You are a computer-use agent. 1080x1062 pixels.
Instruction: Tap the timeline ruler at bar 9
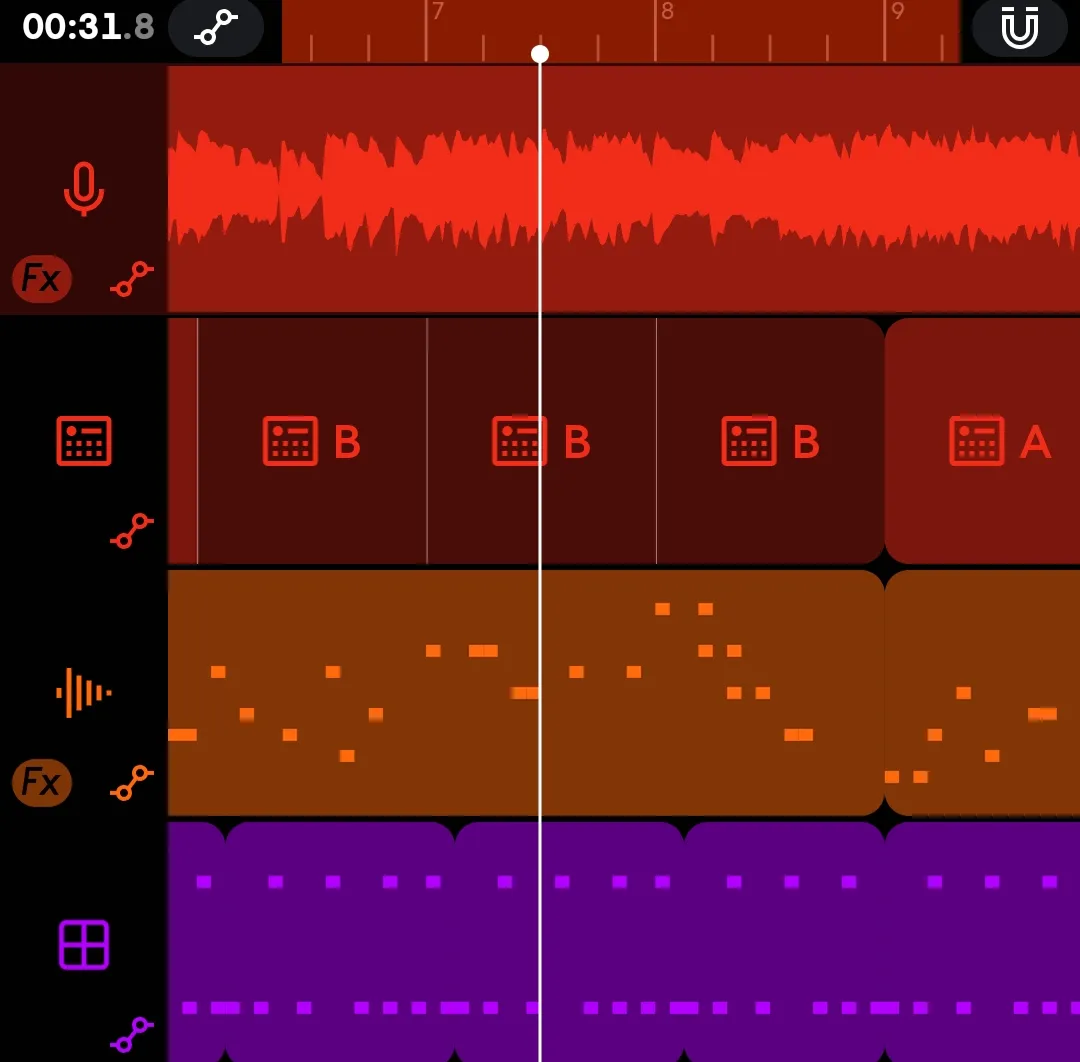point(885,35)
